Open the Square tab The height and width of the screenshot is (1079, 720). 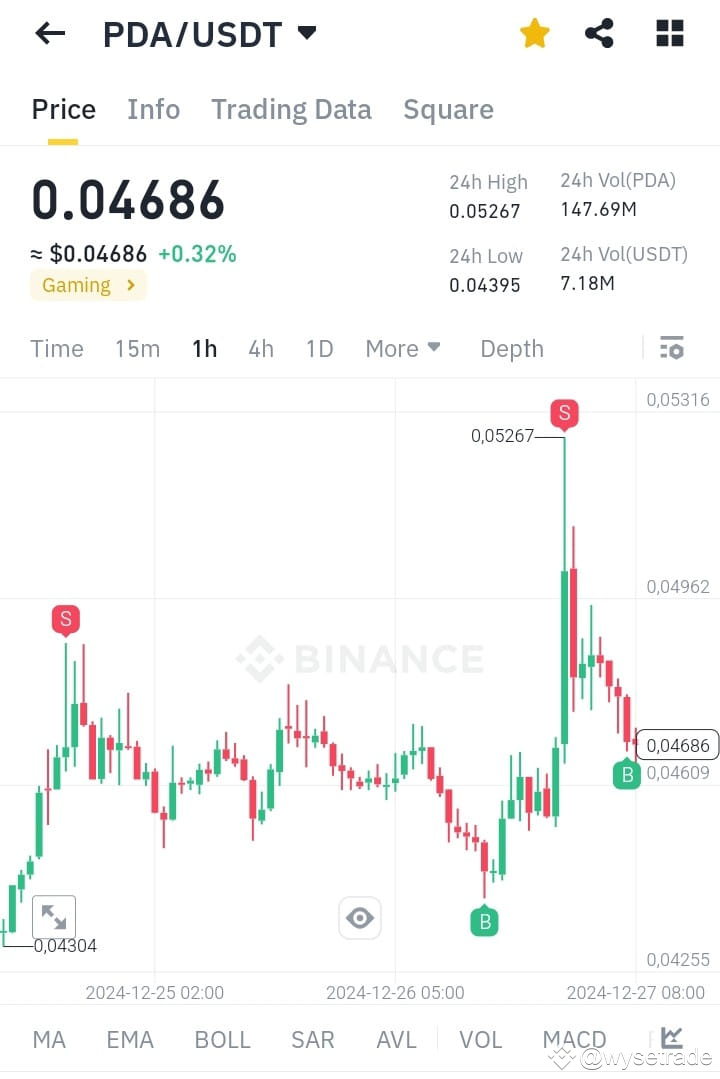click(x=448, y=109)
